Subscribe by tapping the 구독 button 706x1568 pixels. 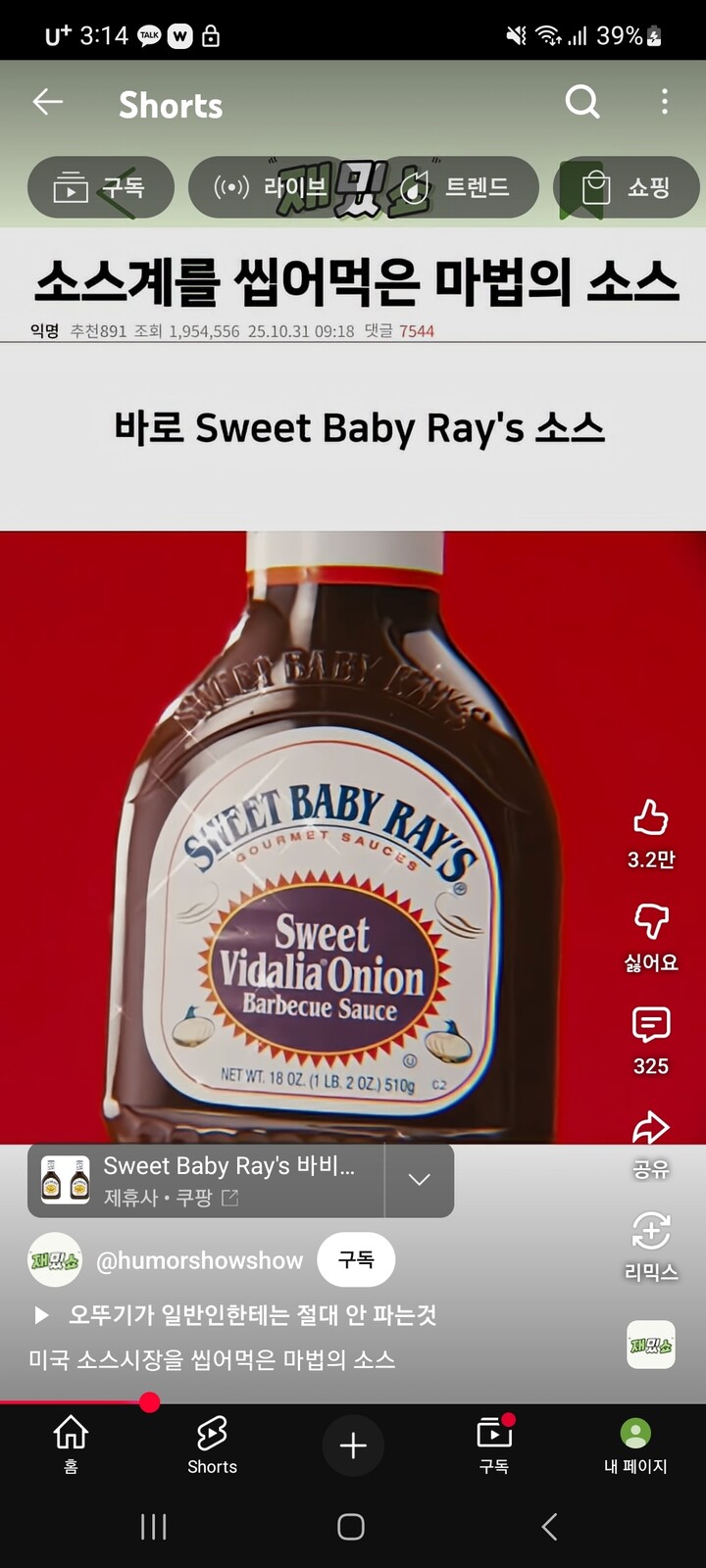point(355,1260)
